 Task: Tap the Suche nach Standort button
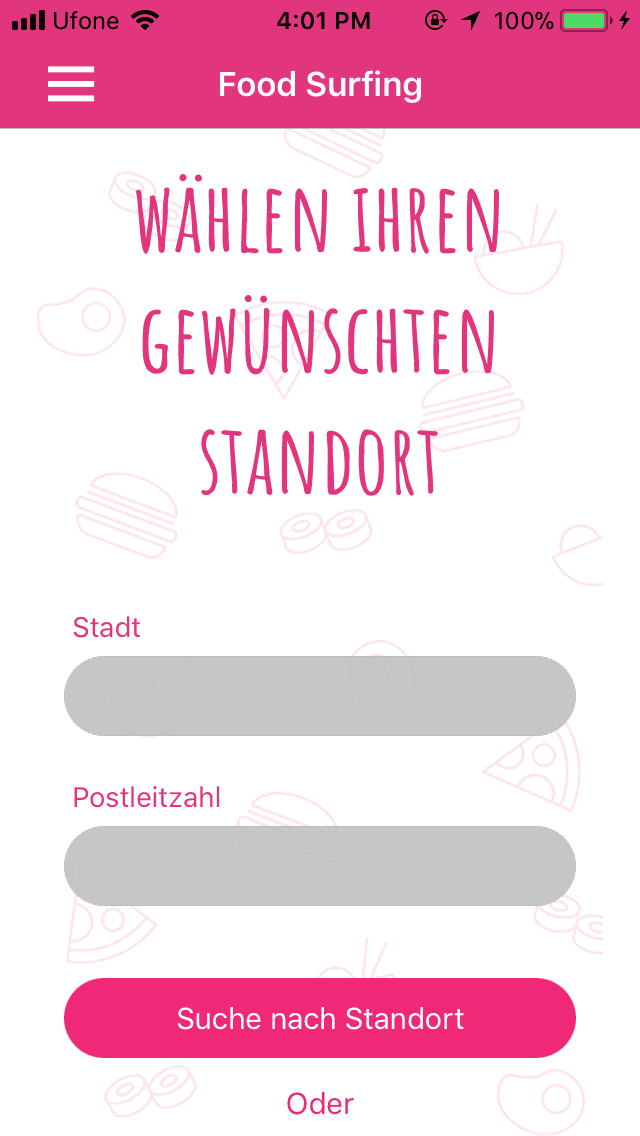(320, 1018)
